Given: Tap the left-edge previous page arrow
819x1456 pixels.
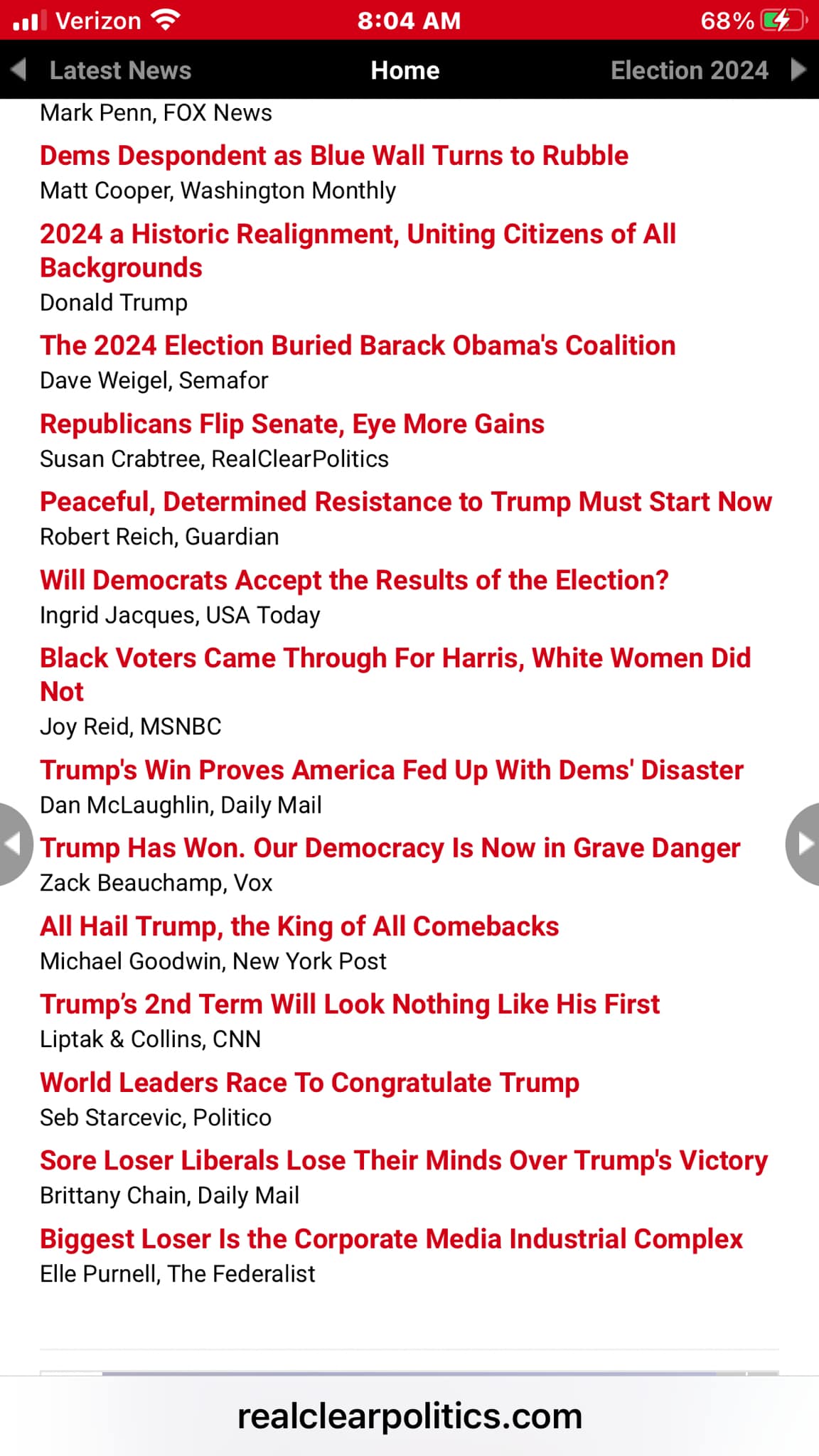Looking at the screenshot, I should [x=14, y=844].
